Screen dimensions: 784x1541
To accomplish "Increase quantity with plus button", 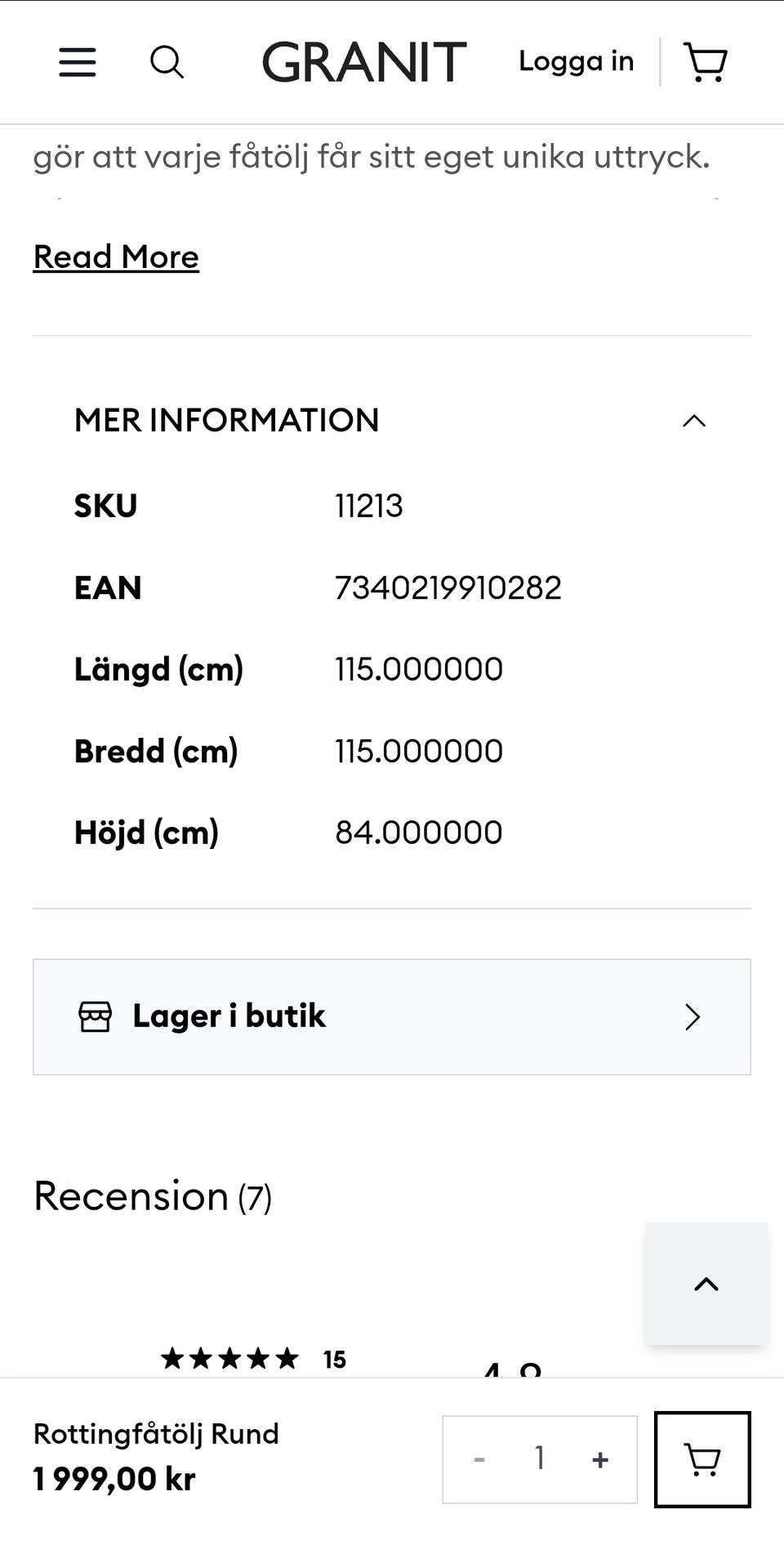I will coord(600,1459).
